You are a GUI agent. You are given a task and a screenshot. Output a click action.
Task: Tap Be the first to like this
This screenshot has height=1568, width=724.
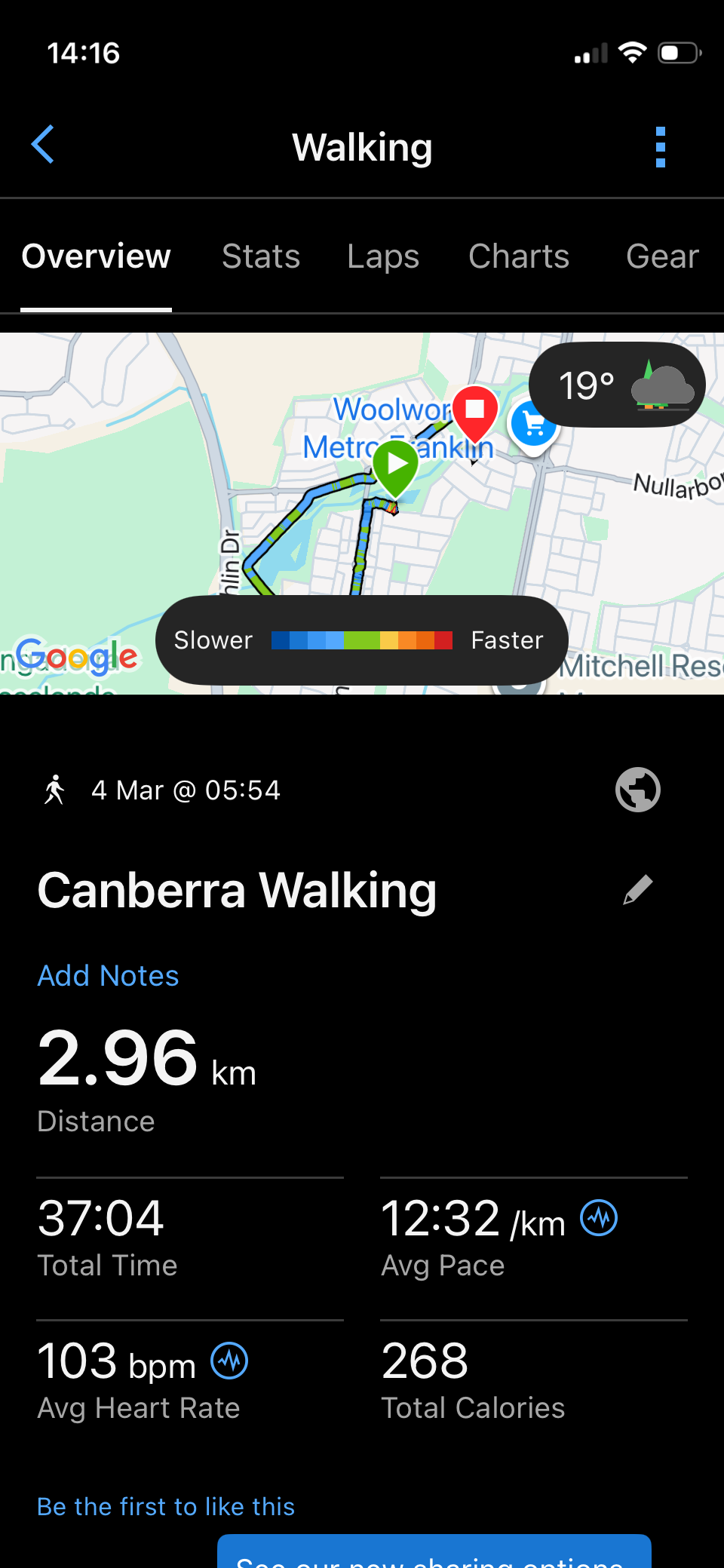coord(166,1506)
